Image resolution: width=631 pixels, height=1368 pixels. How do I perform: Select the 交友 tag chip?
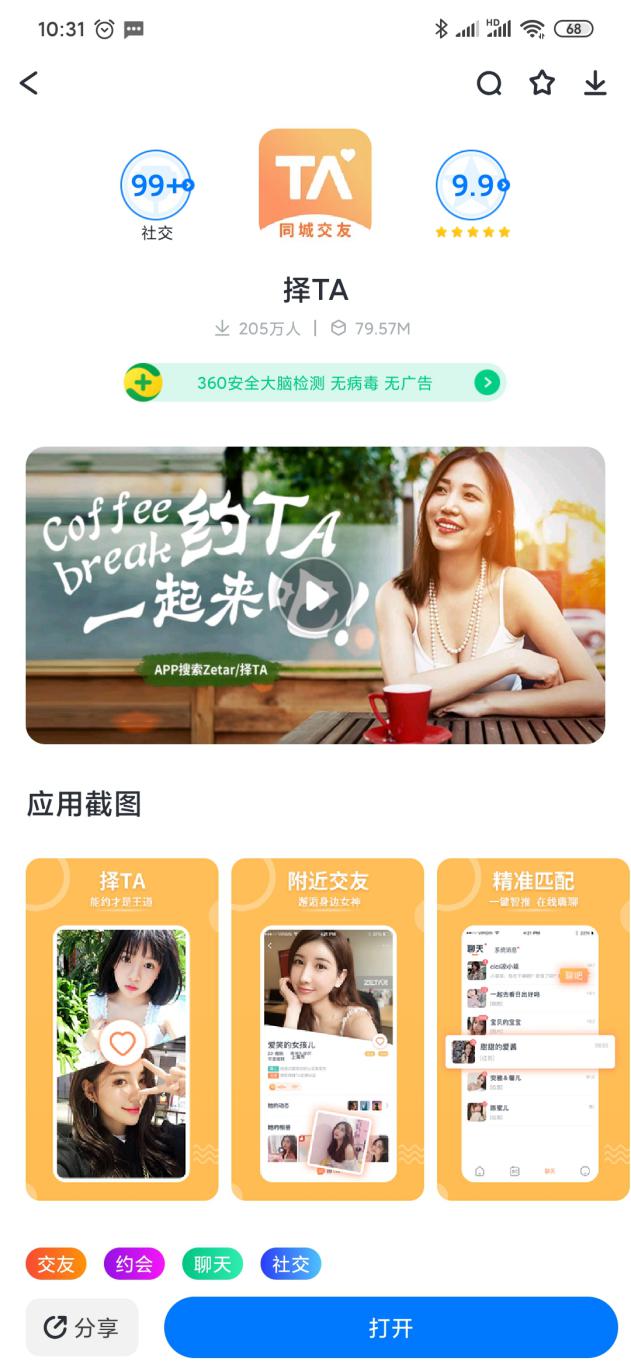(x=56, y=1264)
